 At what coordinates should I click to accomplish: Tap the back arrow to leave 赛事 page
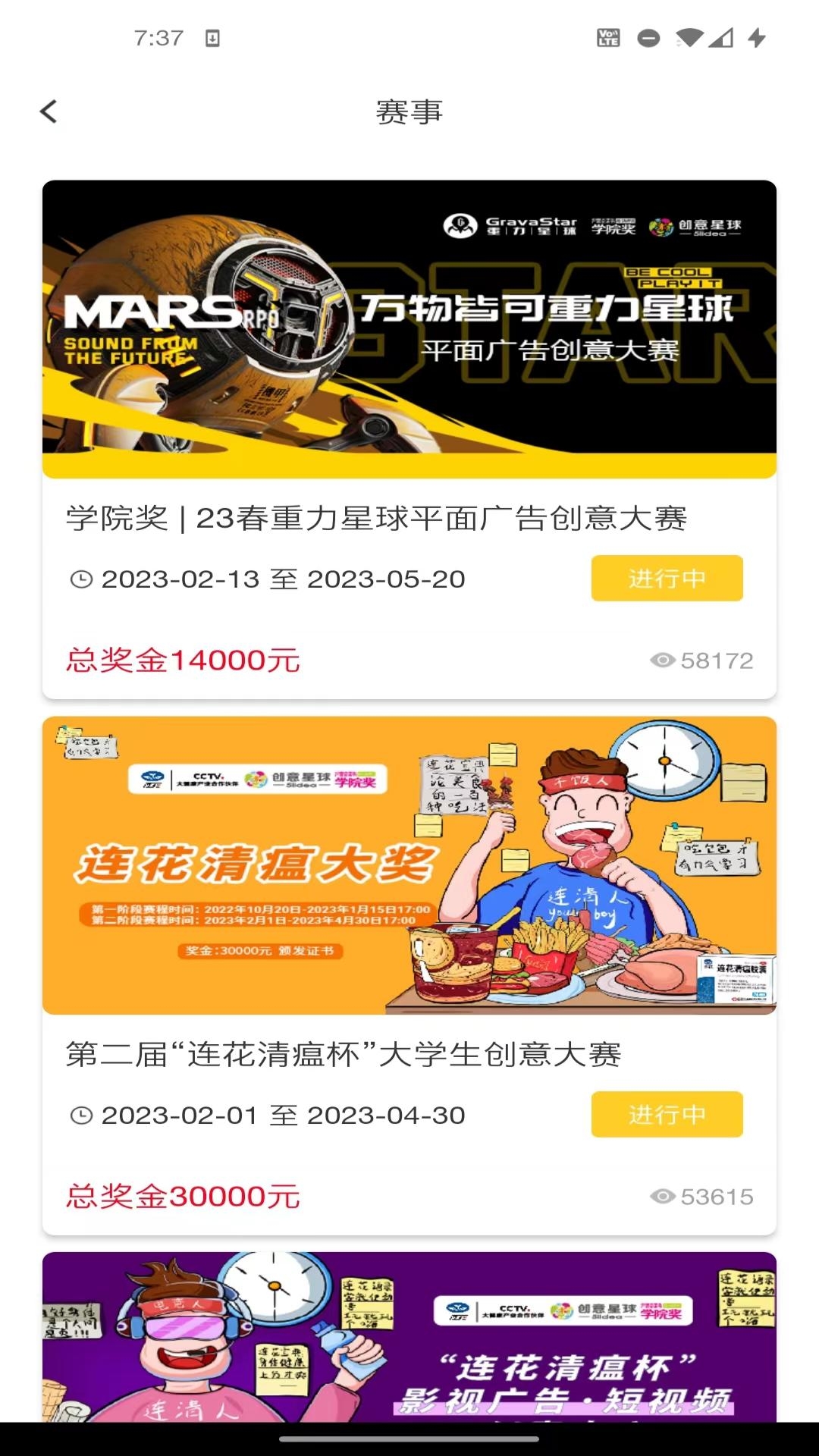pyautogui.click(x=49, y=111)
